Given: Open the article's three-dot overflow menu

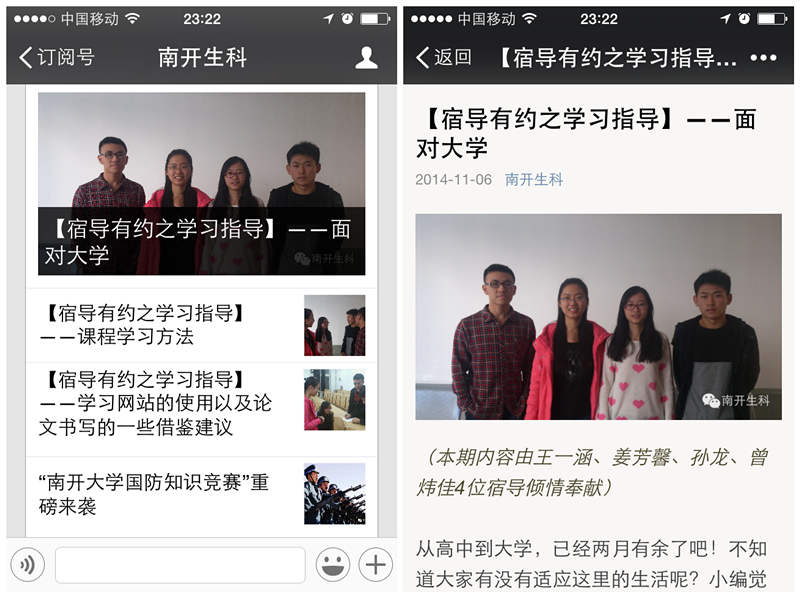Looking at the screenshot, I should point(763,58).
